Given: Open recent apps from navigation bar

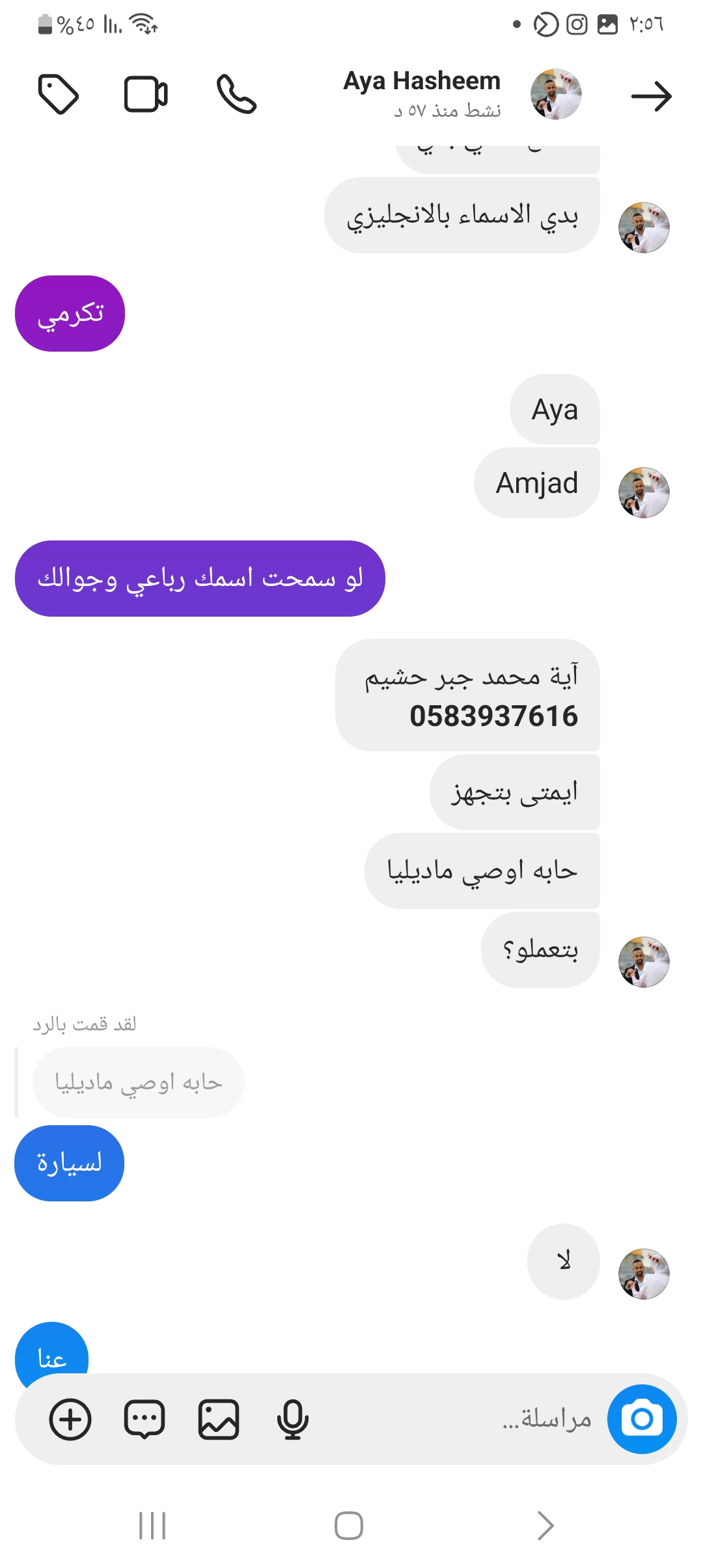Looking at the screenshot, I should [152, 1525].
